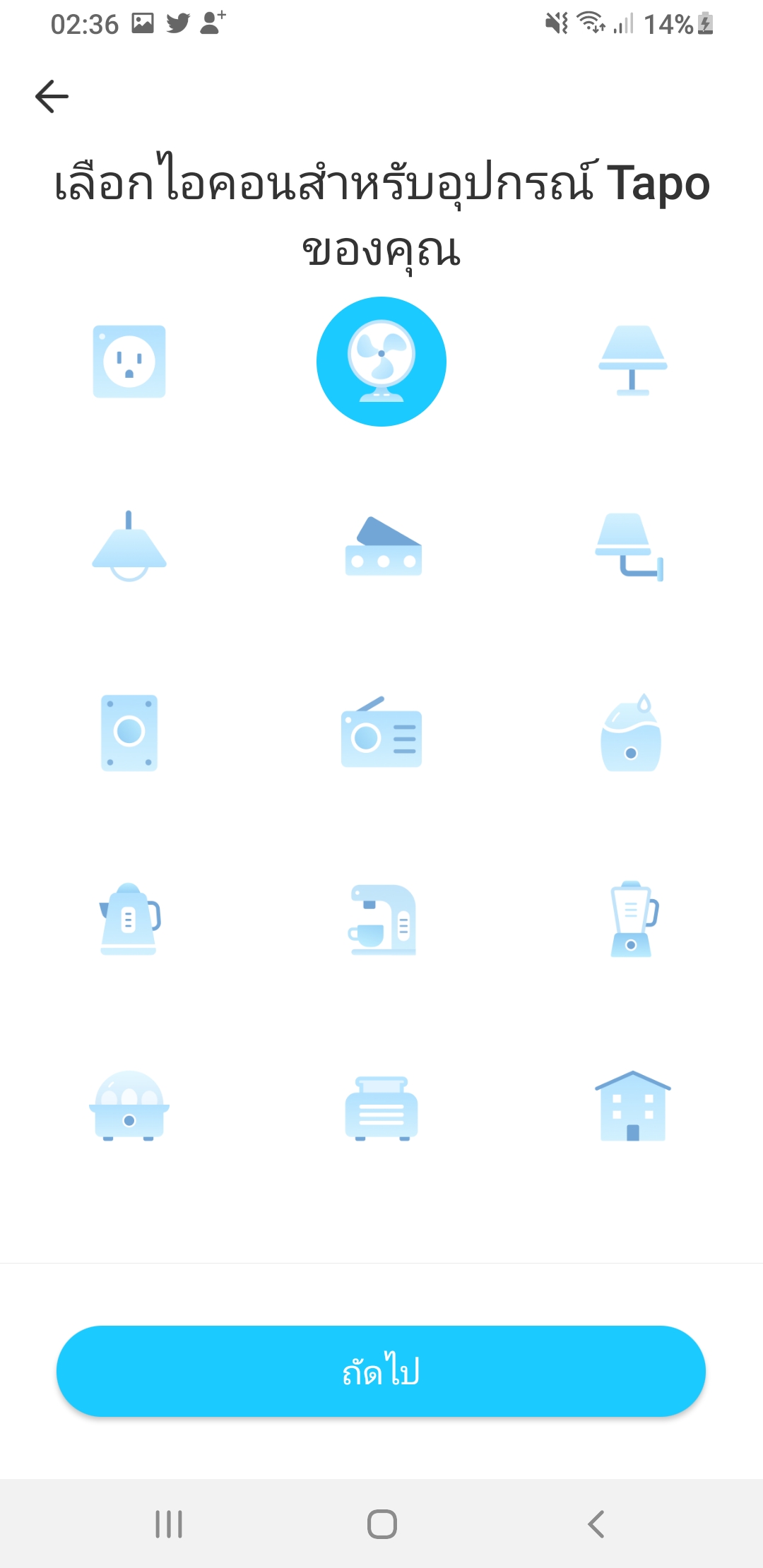This screenshot has width=763, height=1568.
Task: Select the electric kettle icon
Action: click(129, 919)
